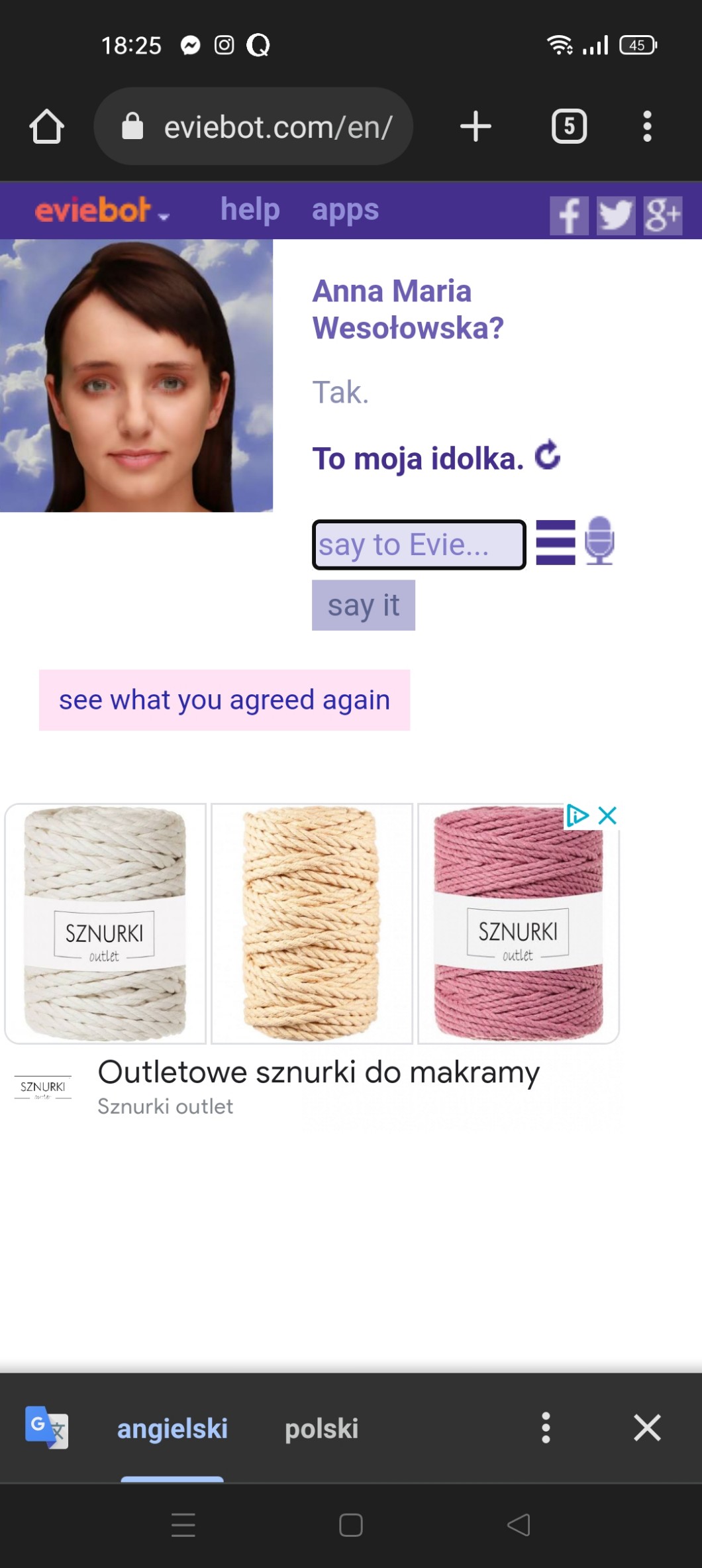Dismiss the Google Translate bar
The image size is (702, 1568).
coord(647,1428)
